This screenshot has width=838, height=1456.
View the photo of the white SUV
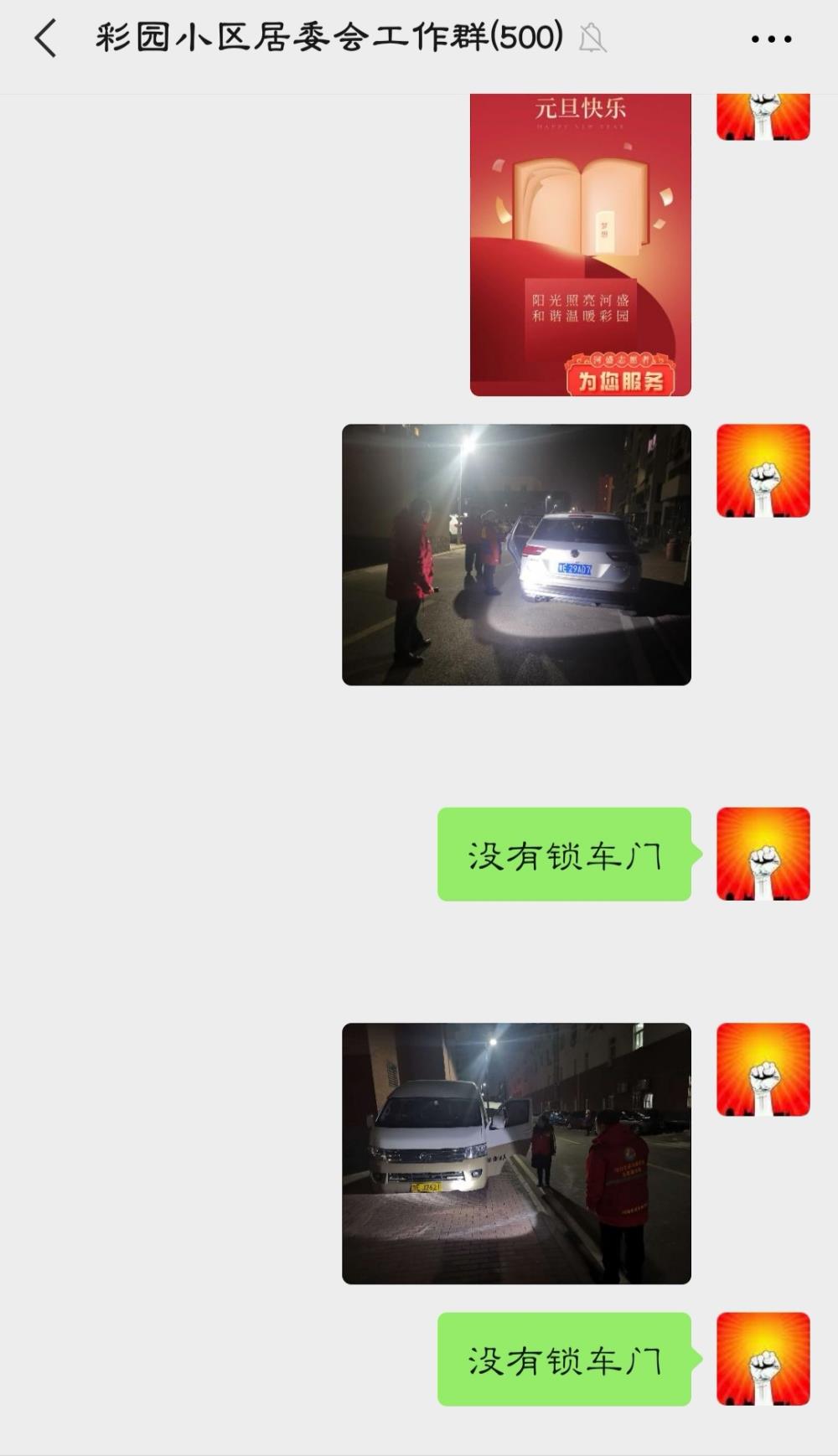[516, 555]
